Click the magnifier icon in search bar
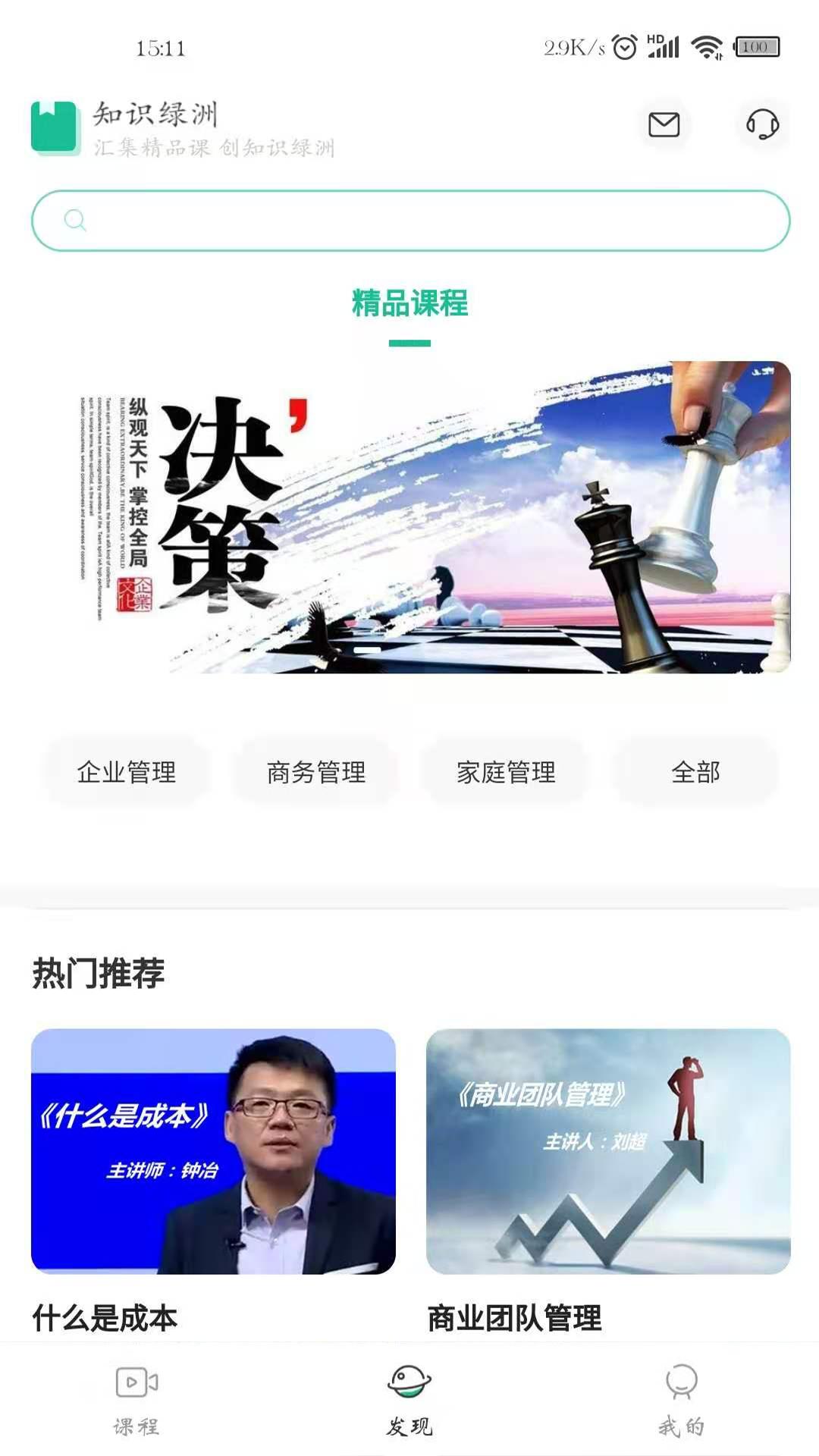The height and width of the screenshot is (1456, 819). pyautogui.click(x=73, y=221)
